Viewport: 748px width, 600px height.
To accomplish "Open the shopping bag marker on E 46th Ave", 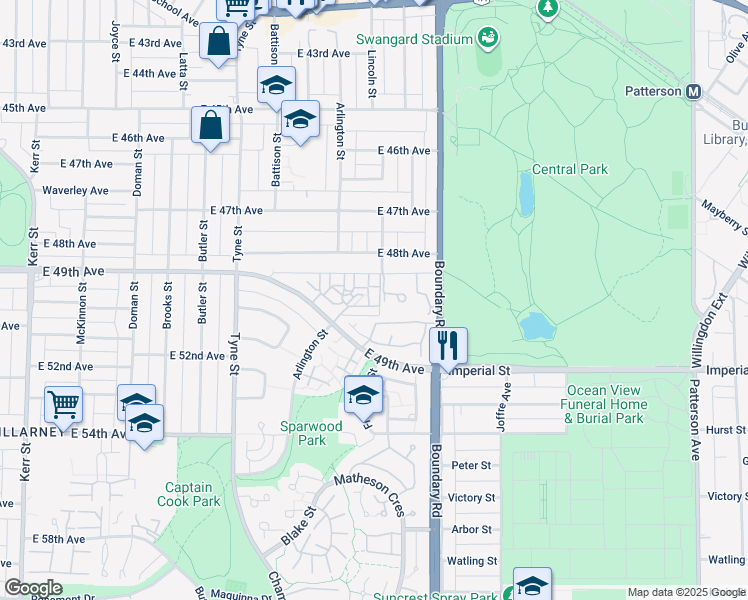I will pos(210,125).
